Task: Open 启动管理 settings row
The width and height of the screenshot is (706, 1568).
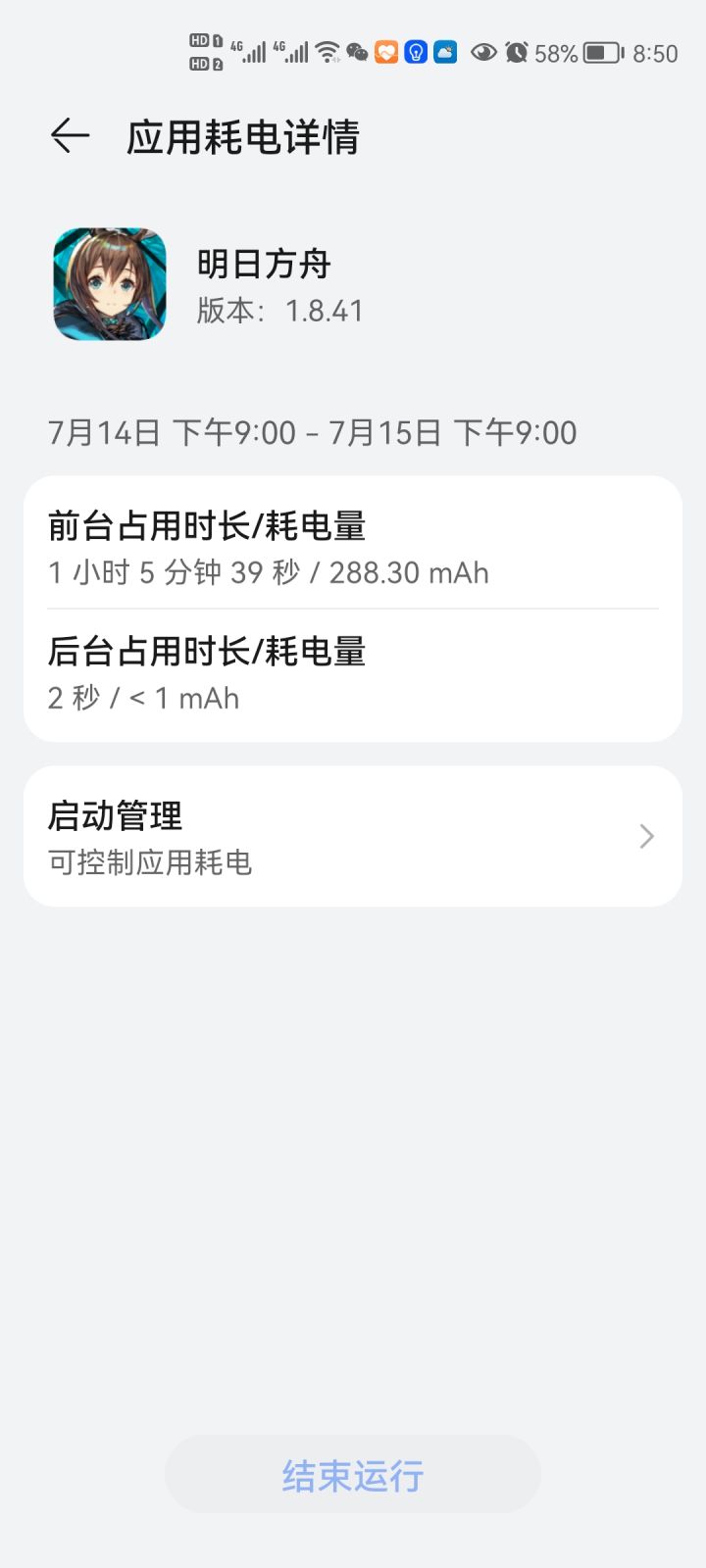Action: (x=353, y=837)
